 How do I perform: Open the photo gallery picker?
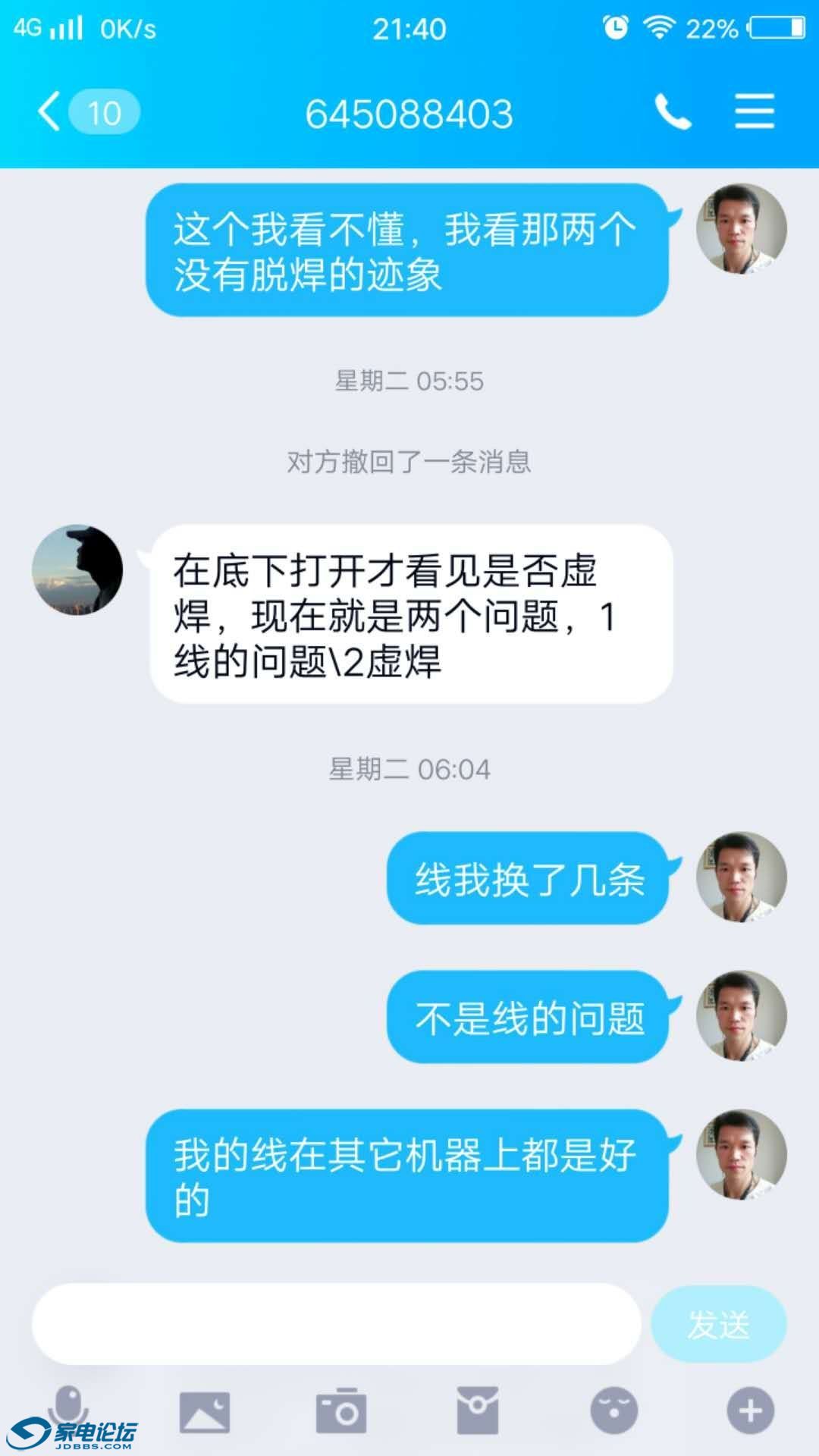coord(205,1412)
